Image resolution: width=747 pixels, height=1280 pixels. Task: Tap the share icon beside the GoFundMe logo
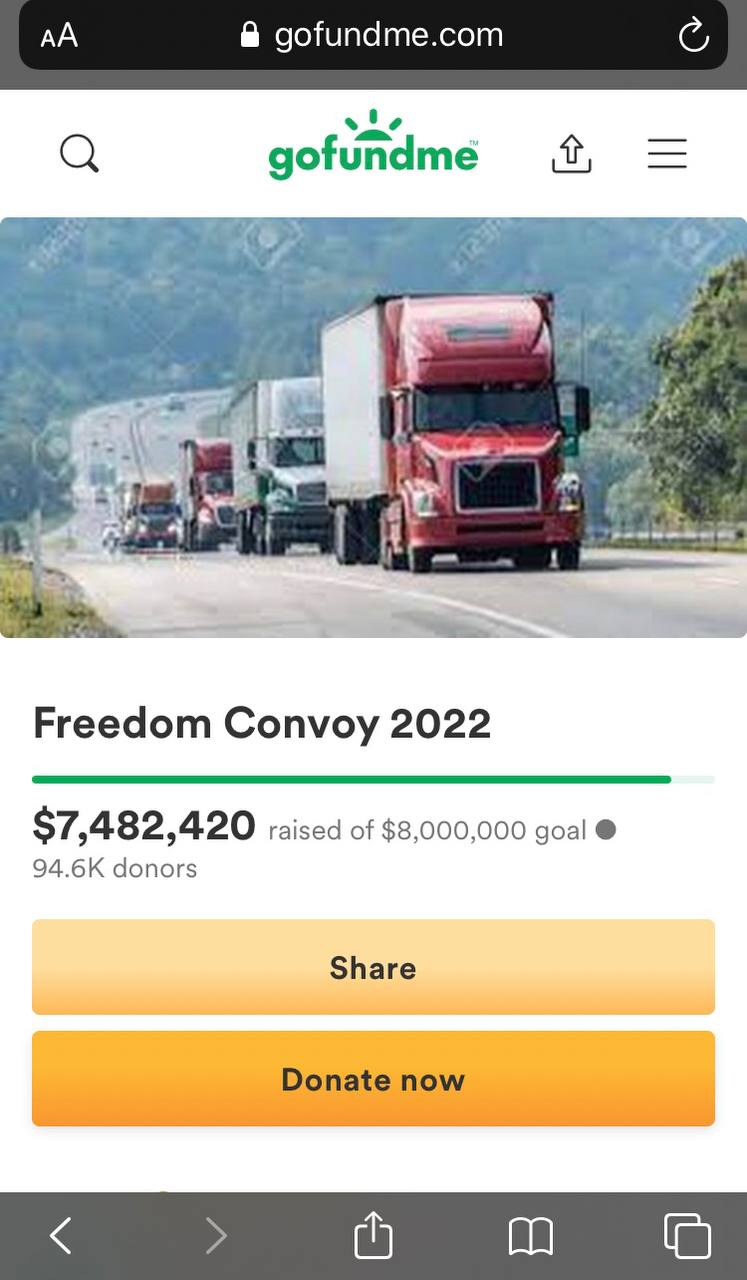coord(571,153)
